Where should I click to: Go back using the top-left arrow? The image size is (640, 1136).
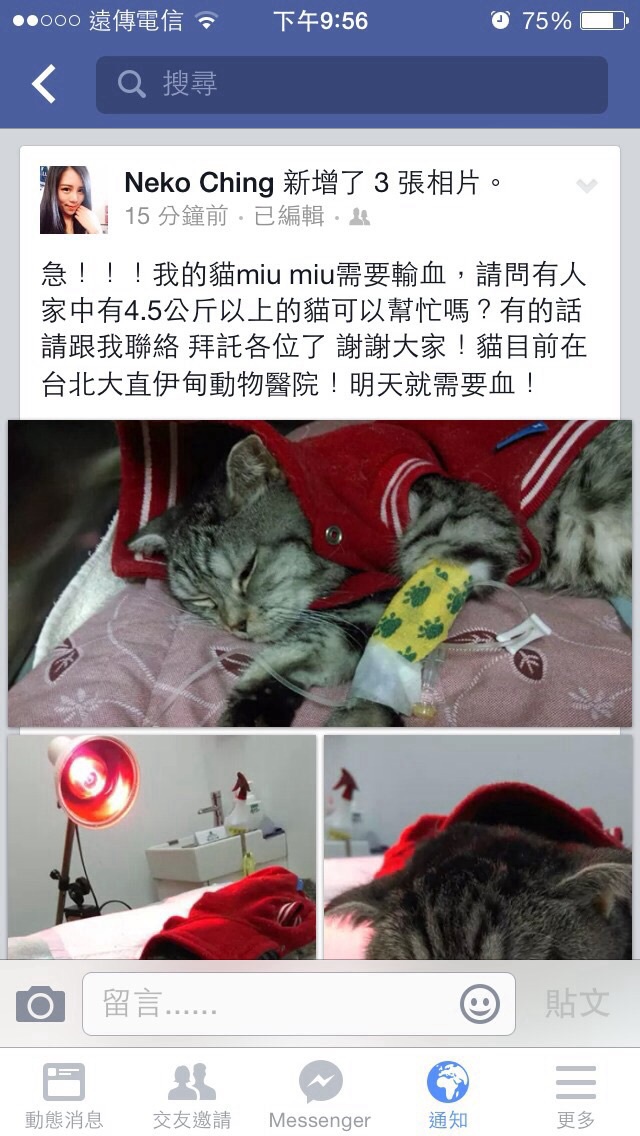[43, 84]
